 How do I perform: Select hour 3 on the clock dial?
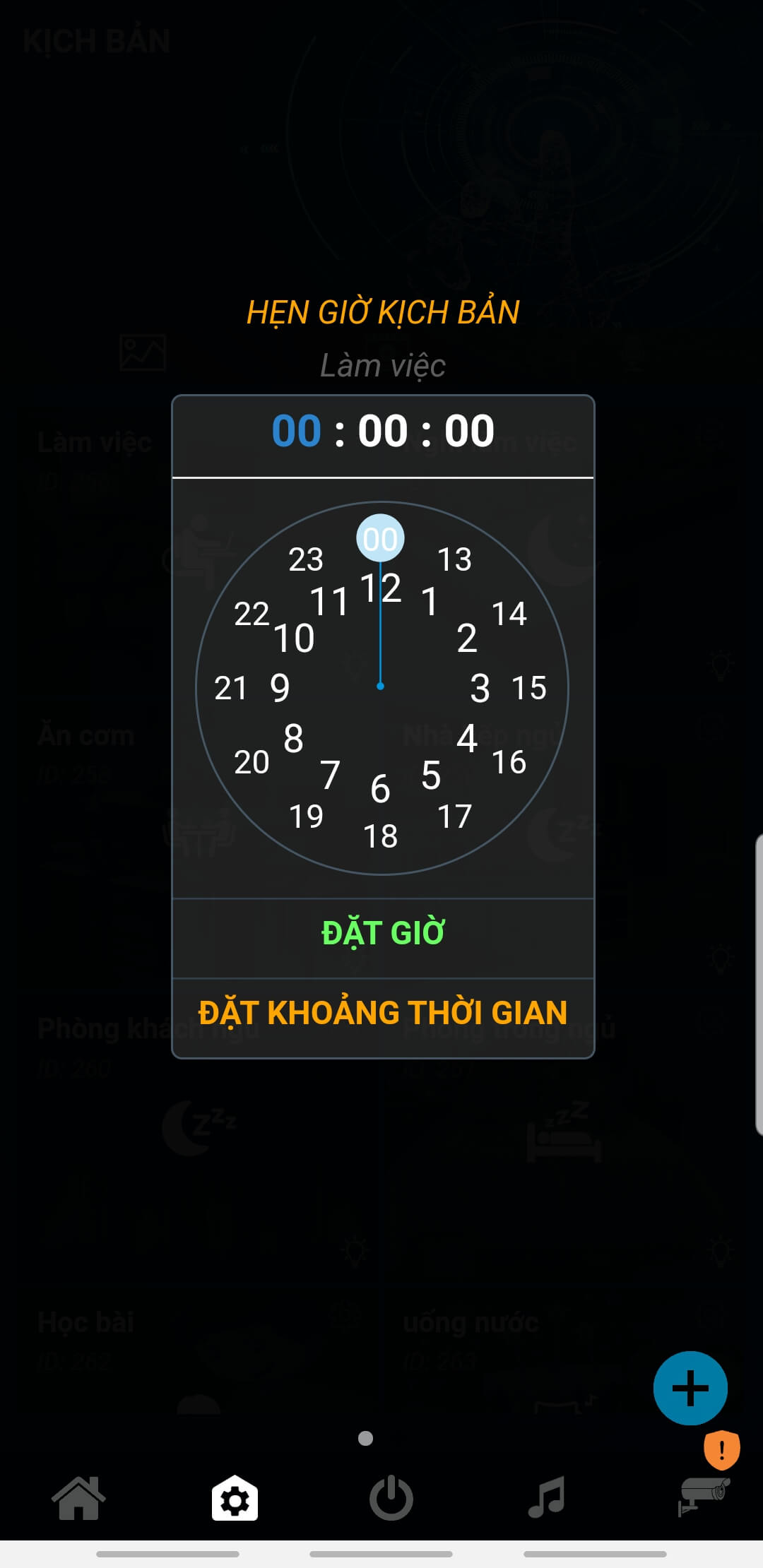click(x=480, y=688)
